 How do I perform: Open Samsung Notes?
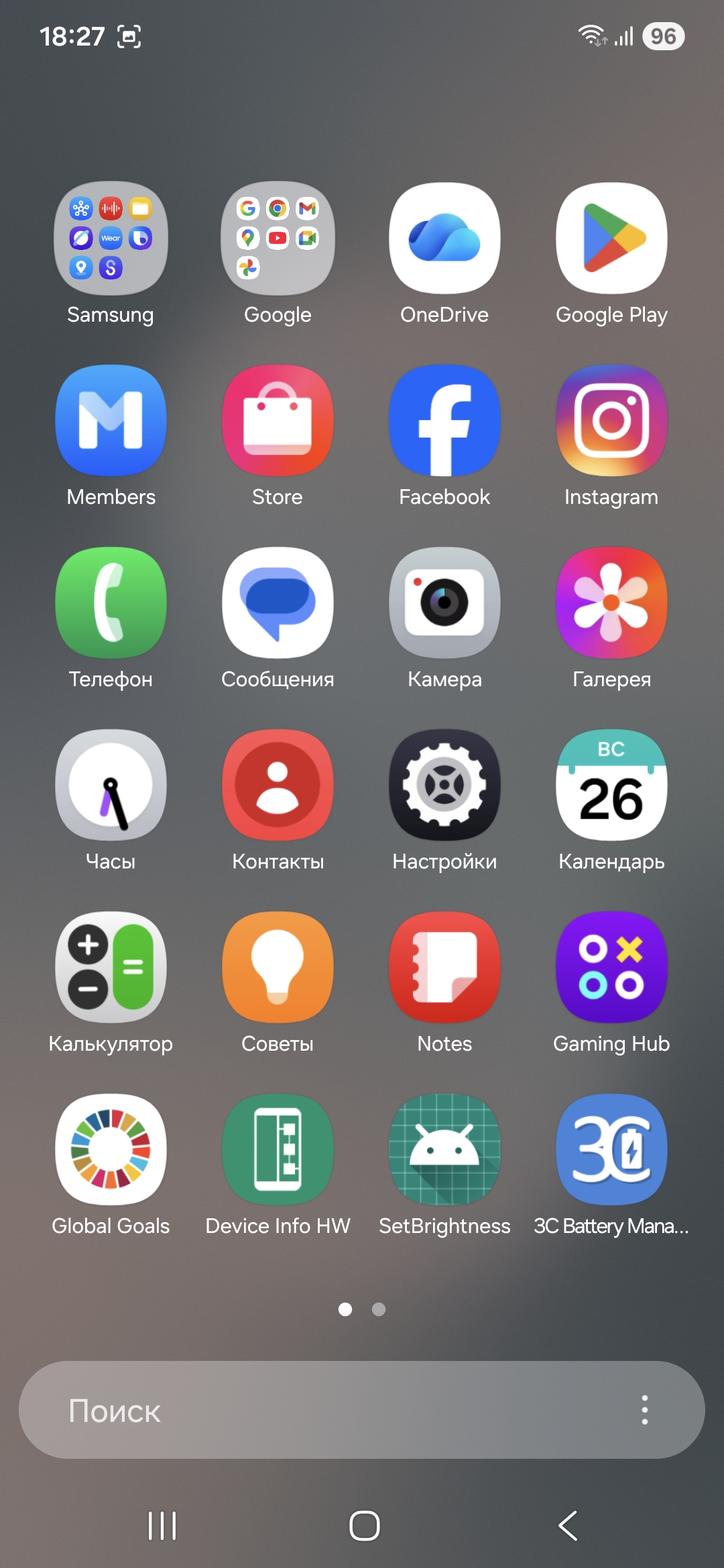[x=444, y=968]
